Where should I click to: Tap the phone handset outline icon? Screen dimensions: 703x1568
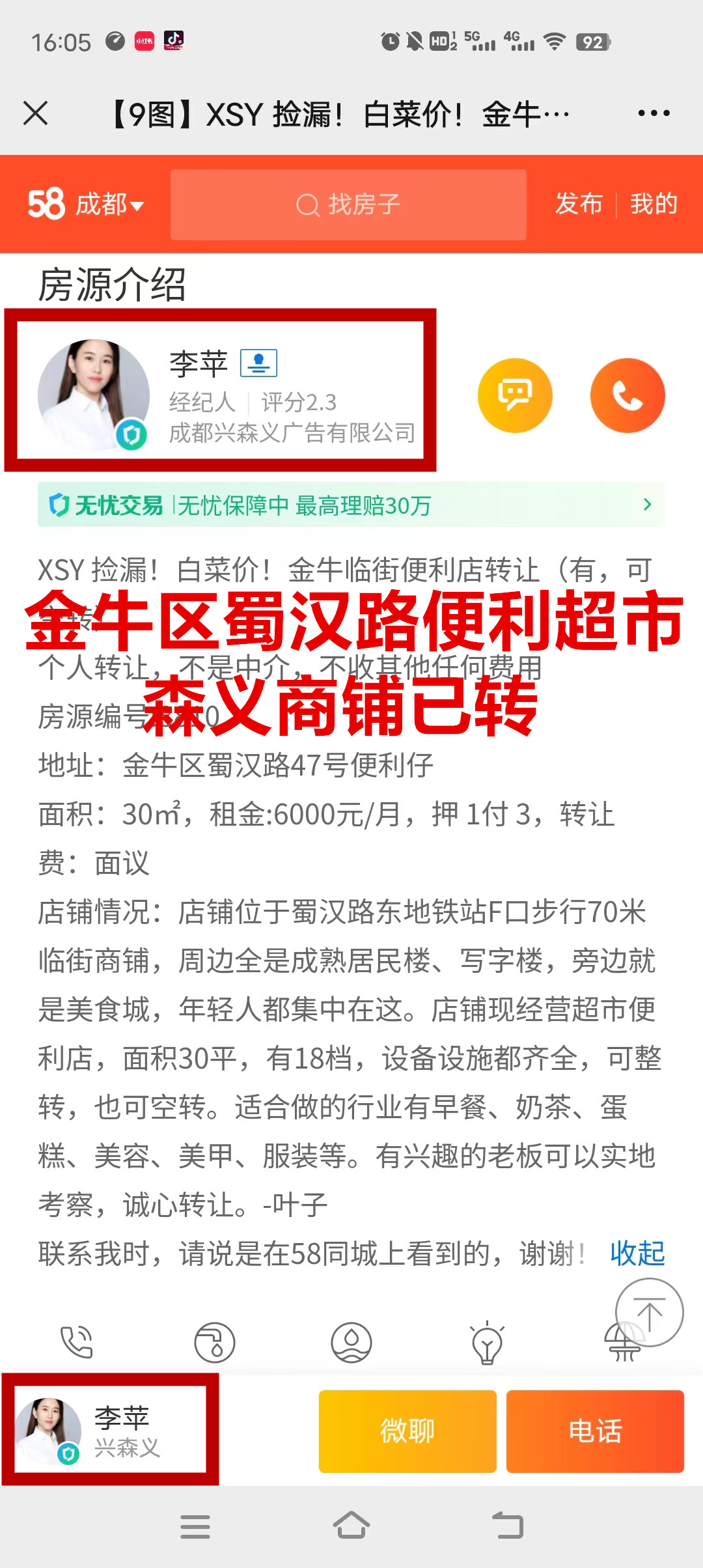click(x=77, y=1343)
